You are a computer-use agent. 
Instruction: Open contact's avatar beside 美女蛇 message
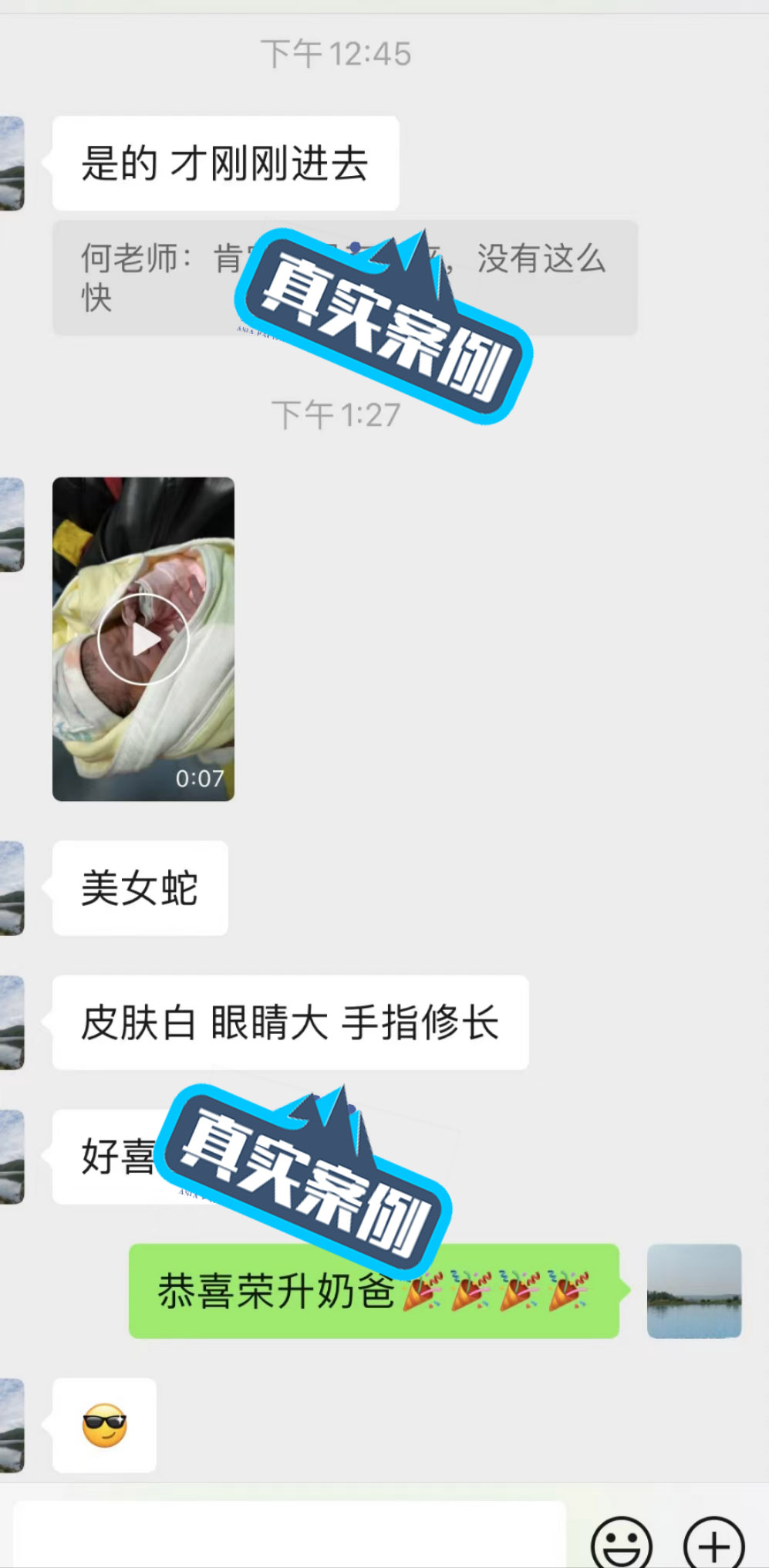12,888
